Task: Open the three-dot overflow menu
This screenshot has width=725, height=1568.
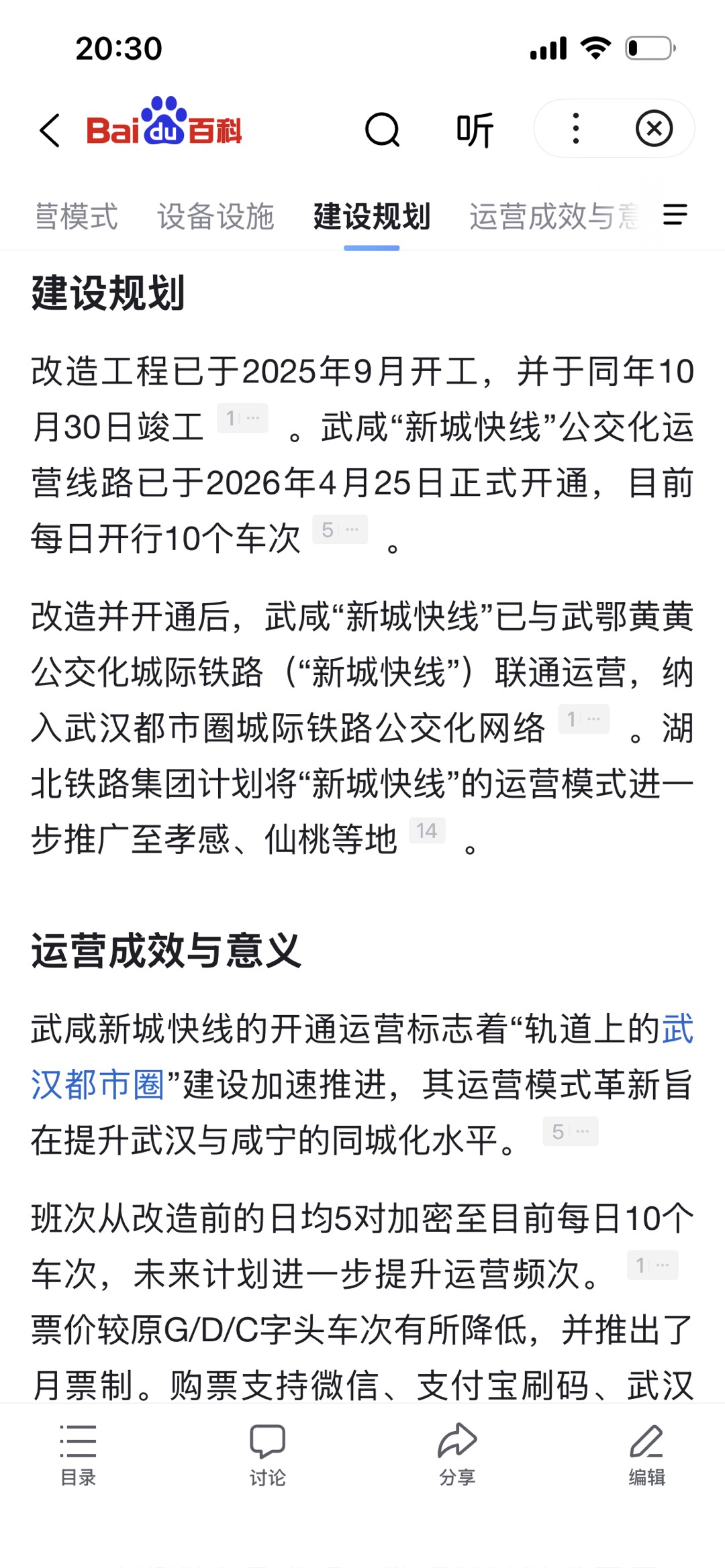Action: 575,129
